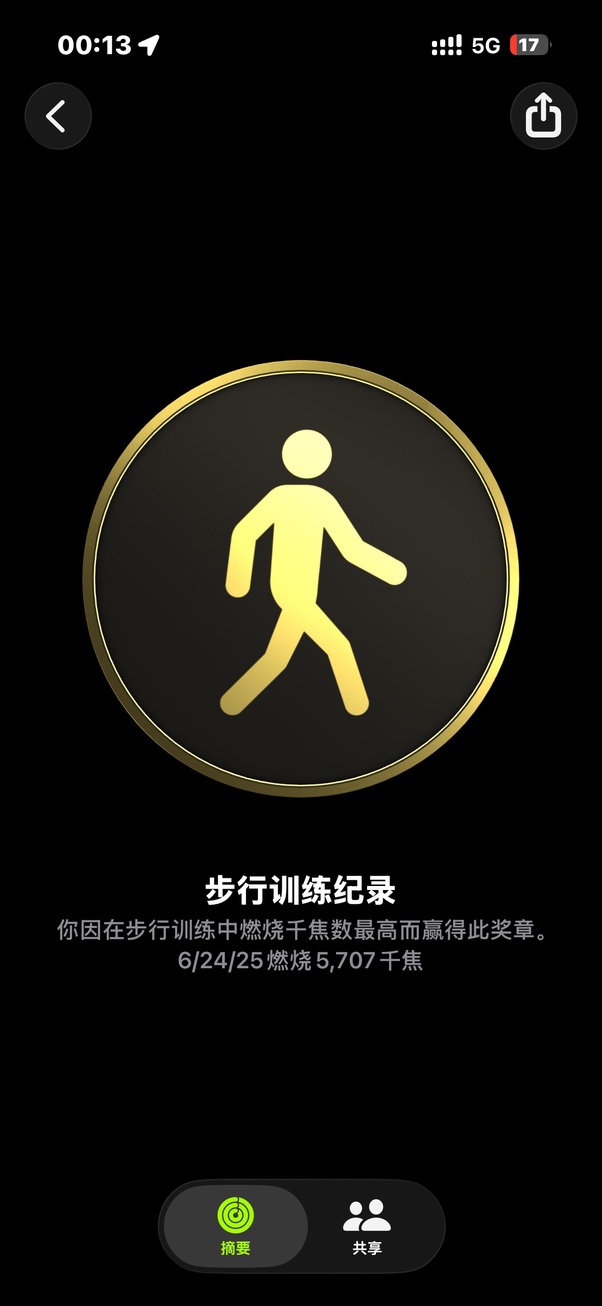Switch to the 摘要 tab
This screenshot has width=602, height=1306.
(x=236, y=1226)
